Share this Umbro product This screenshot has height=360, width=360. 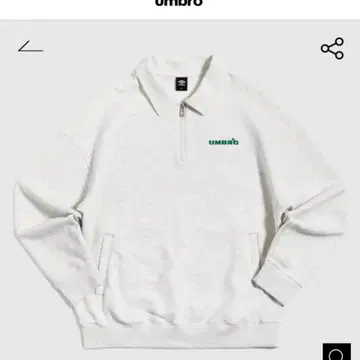coord(332,49)
